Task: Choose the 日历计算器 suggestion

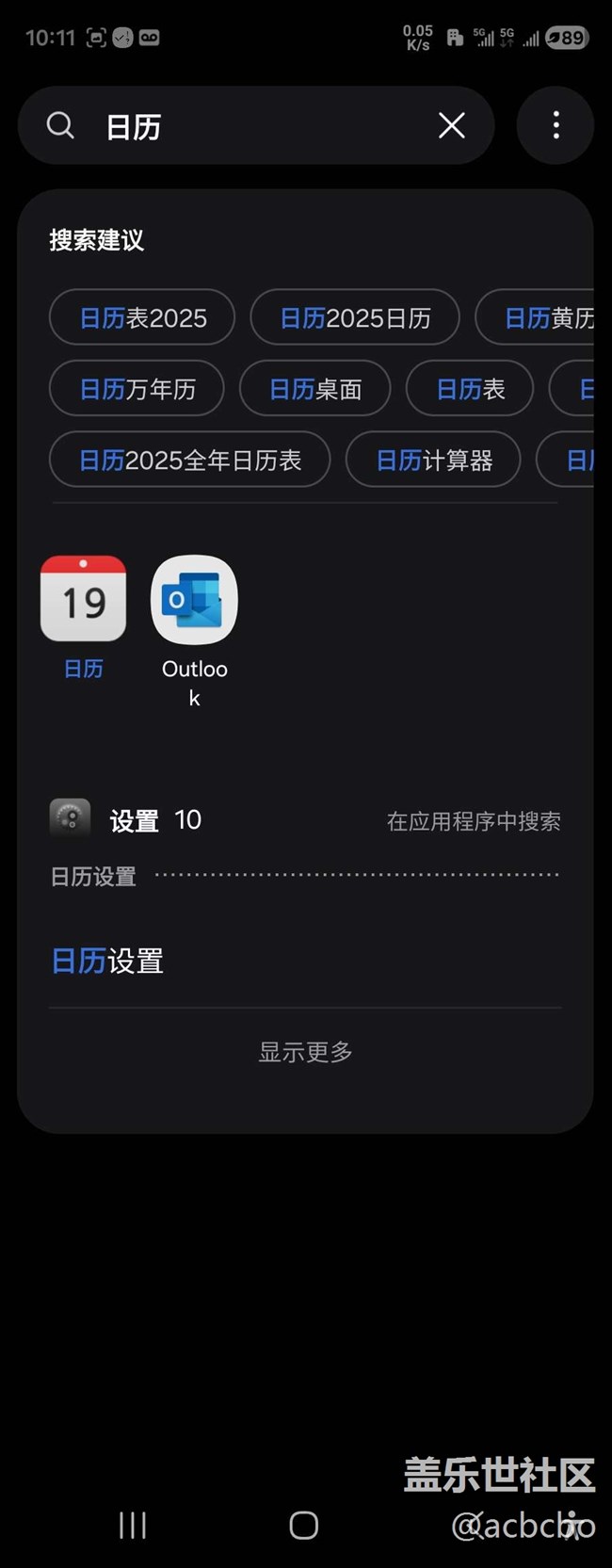Action: click(x=433, y=461)
